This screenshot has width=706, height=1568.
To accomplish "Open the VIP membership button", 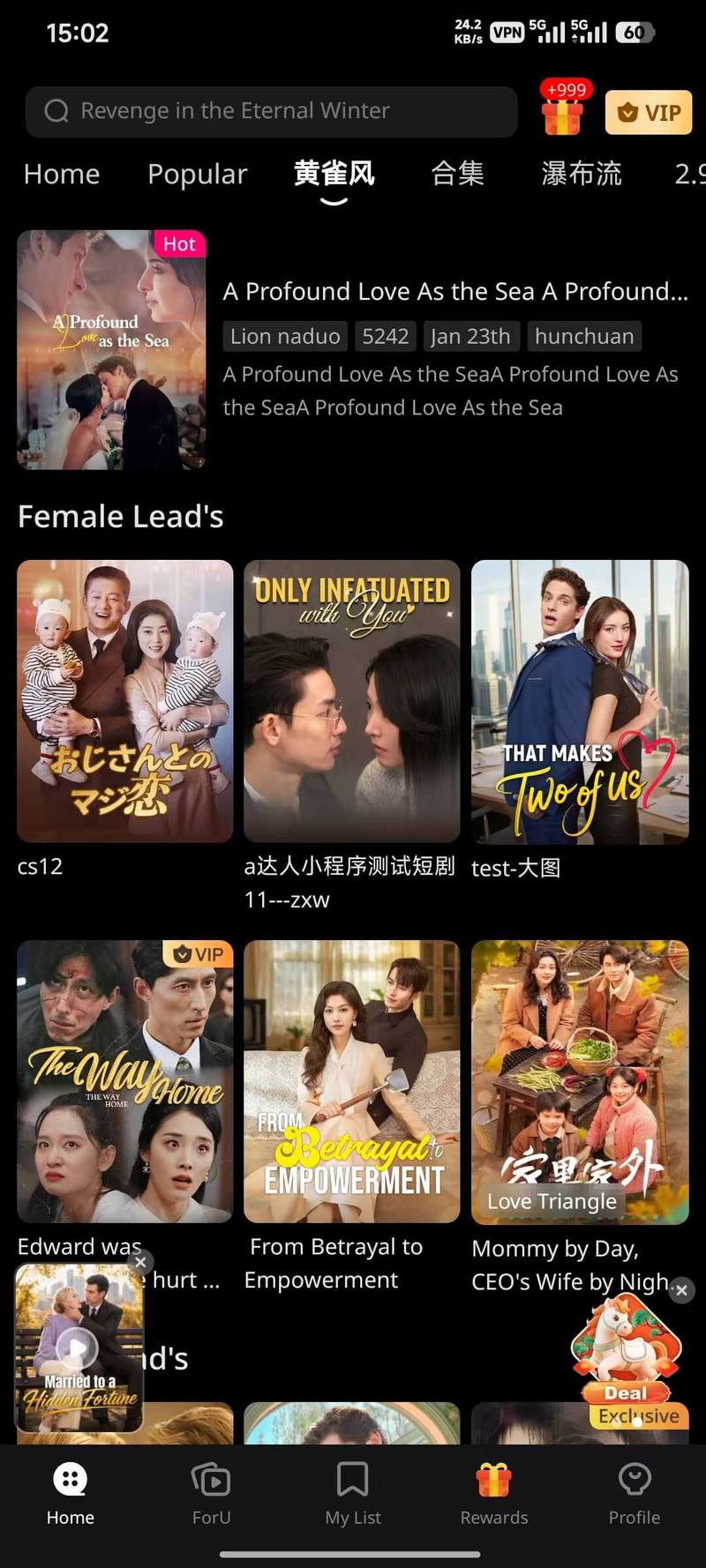I will click(x=649, y=112).
